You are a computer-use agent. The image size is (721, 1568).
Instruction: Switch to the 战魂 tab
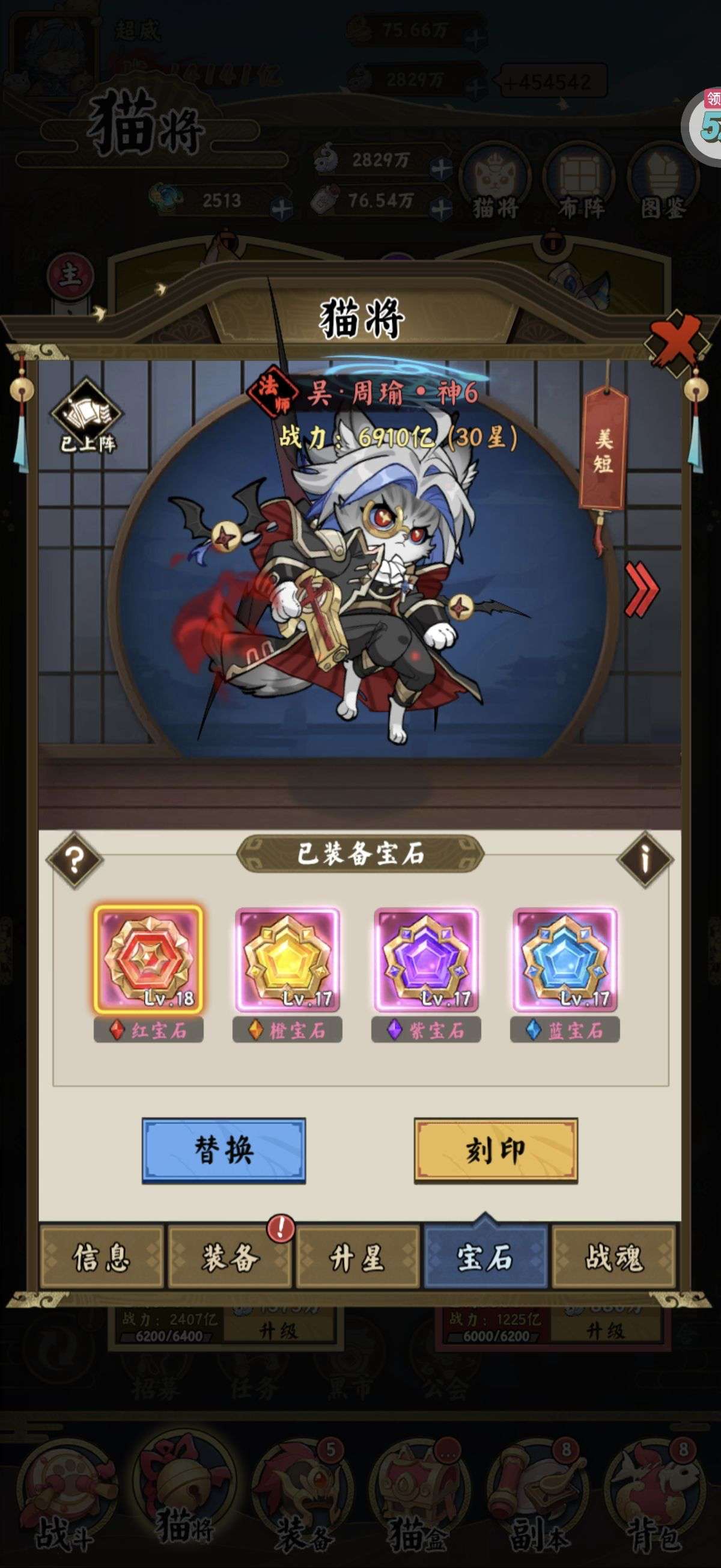click(613, 1258)
